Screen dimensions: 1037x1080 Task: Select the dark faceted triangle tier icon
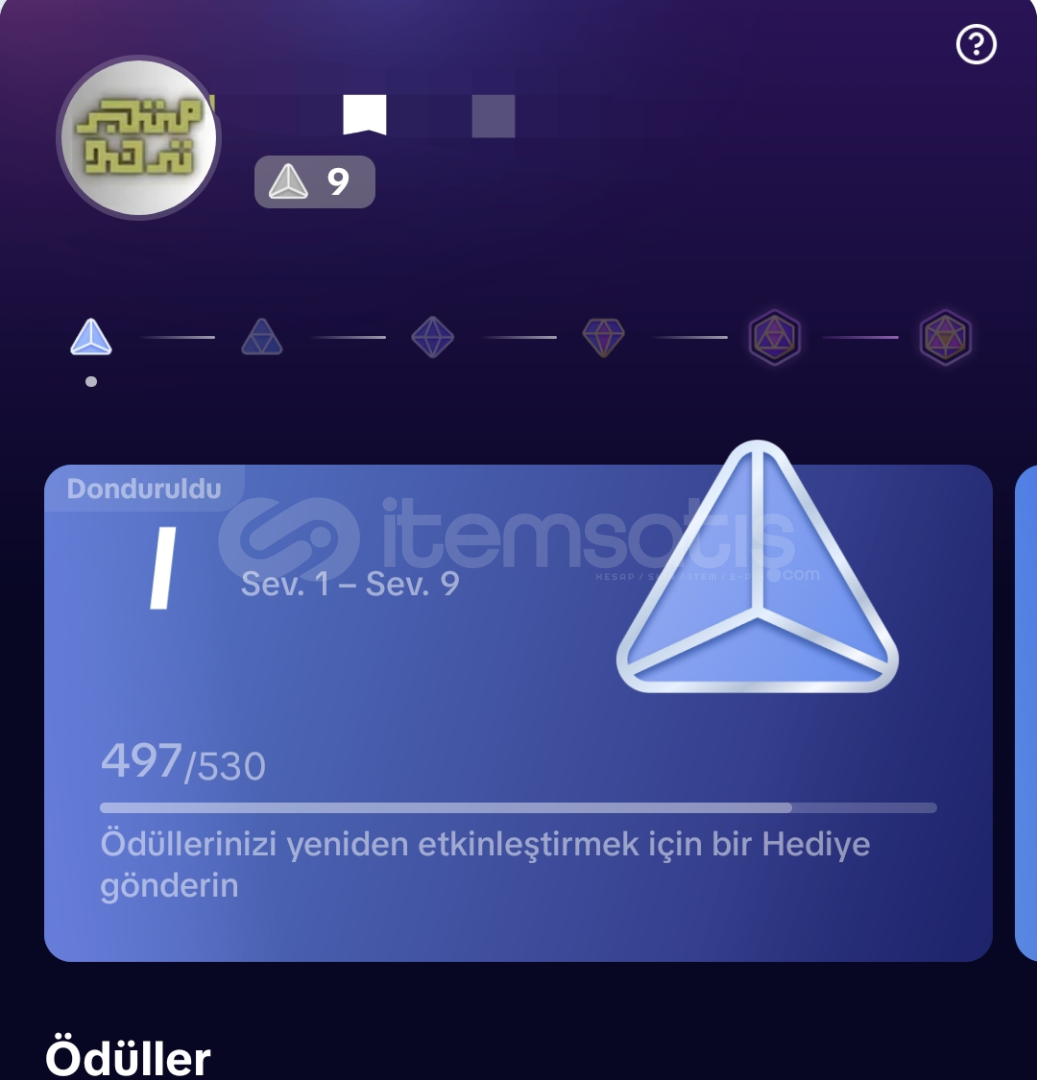point(262,337)
